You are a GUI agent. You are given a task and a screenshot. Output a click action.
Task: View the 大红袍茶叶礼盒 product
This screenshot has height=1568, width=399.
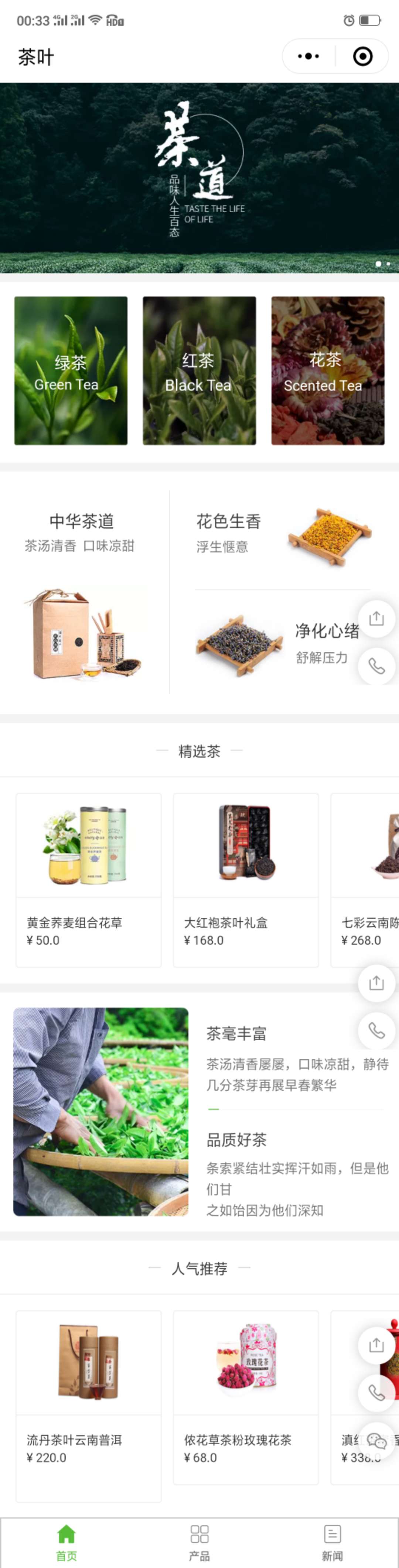245,879
